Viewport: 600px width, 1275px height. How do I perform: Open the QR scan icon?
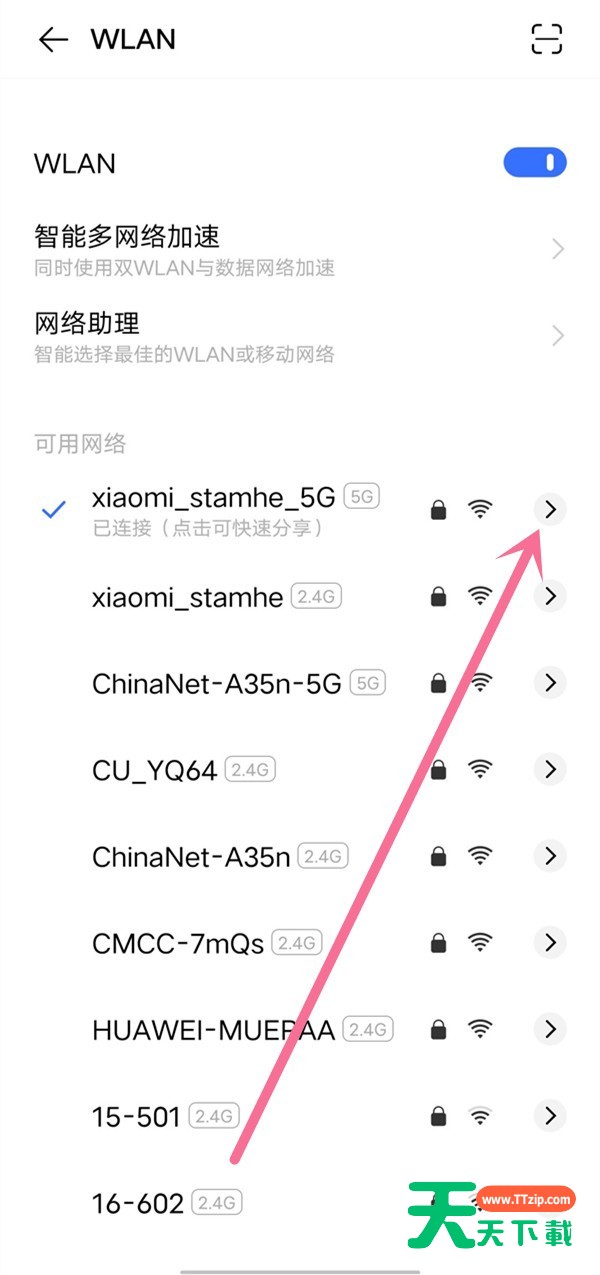(x=547, y=39)
